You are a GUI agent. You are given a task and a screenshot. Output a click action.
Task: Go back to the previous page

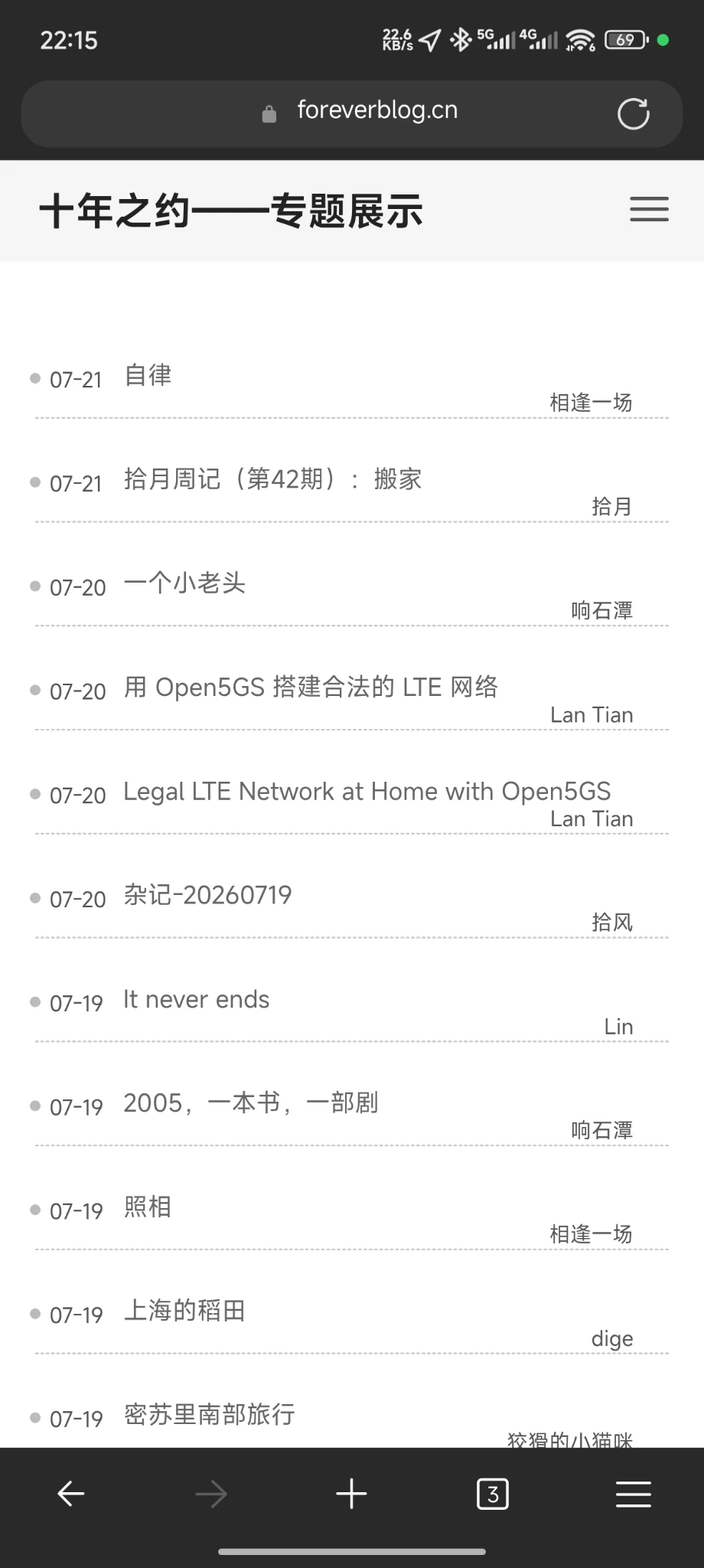click(x=70, y=1494)
